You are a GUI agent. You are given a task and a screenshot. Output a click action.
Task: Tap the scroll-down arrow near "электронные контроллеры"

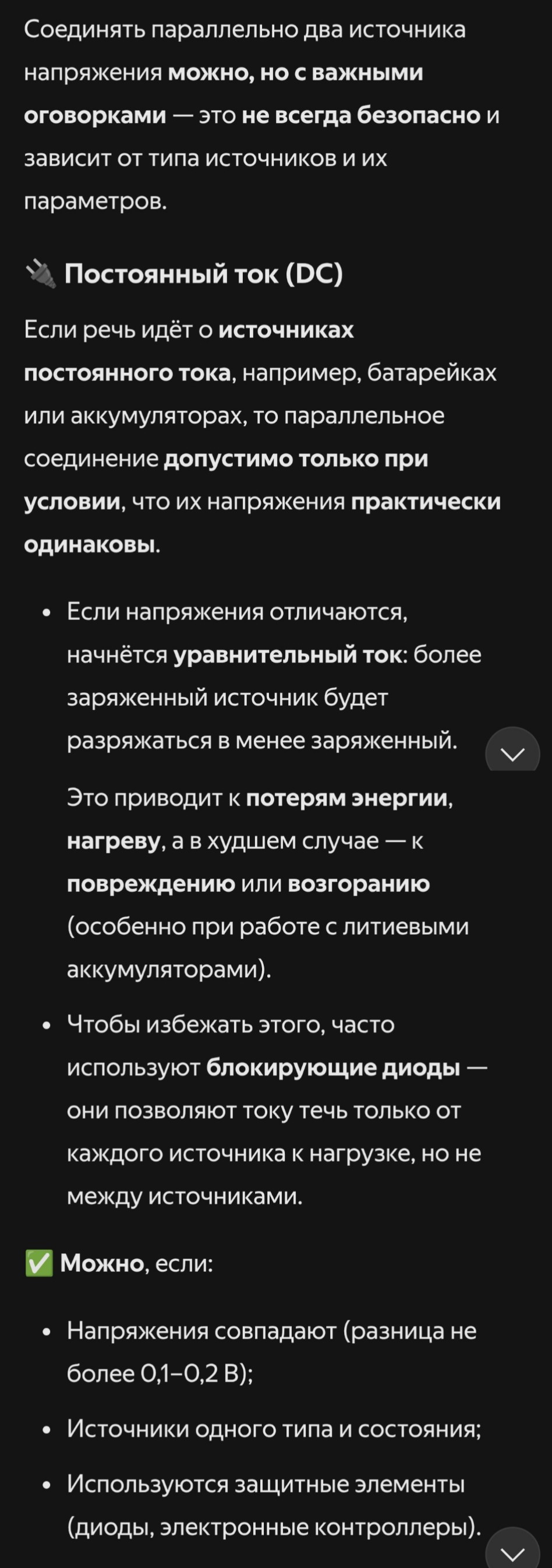click(x=512, y=1550)
